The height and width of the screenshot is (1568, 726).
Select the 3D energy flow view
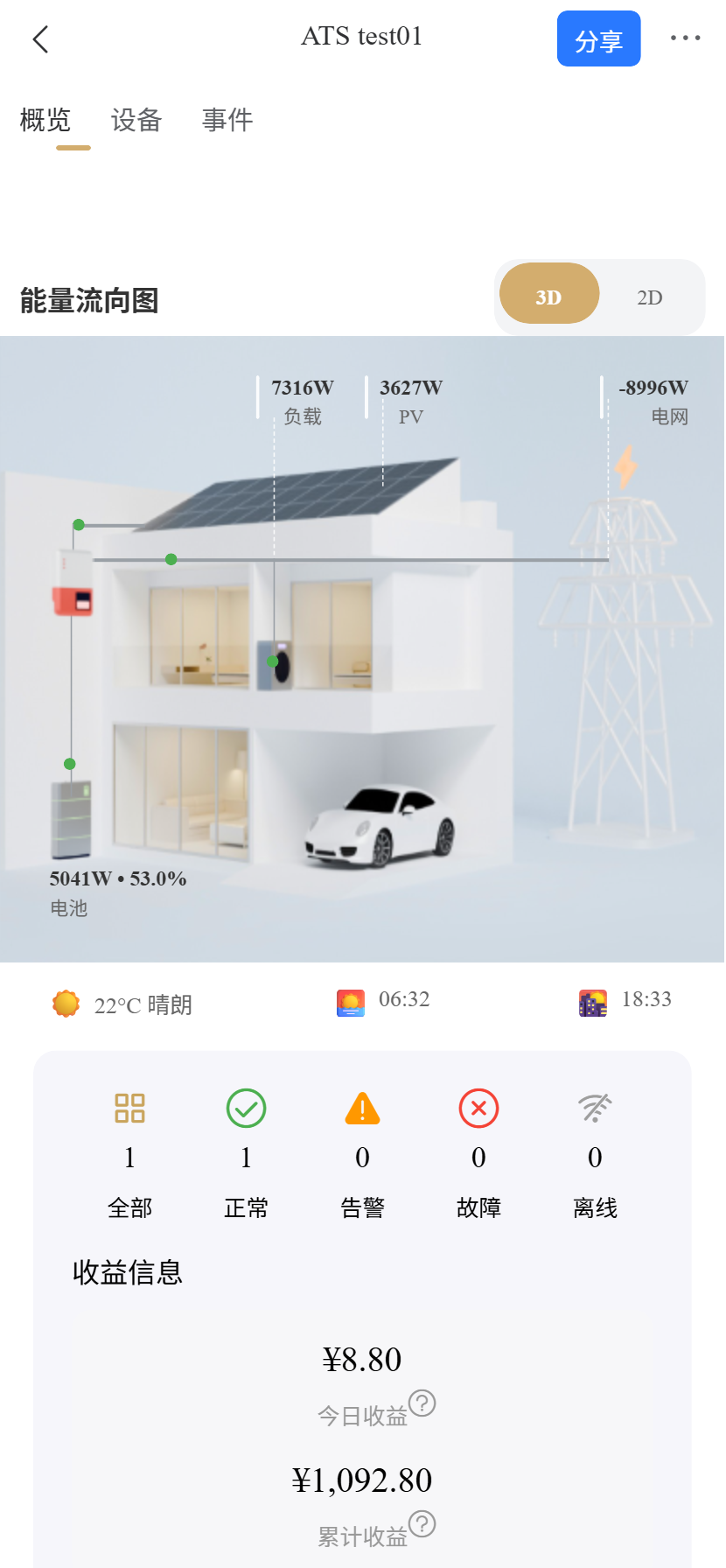coord(548,297)
